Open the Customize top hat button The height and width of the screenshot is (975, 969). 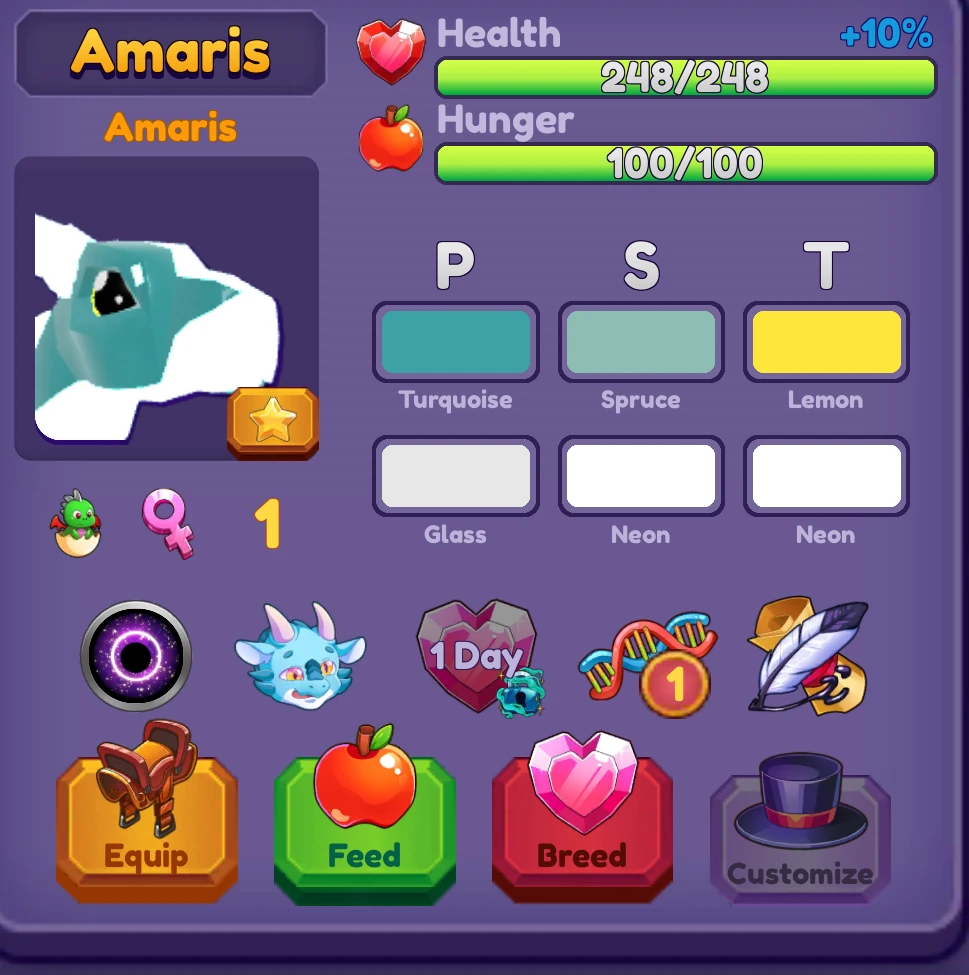pos(800,830)
